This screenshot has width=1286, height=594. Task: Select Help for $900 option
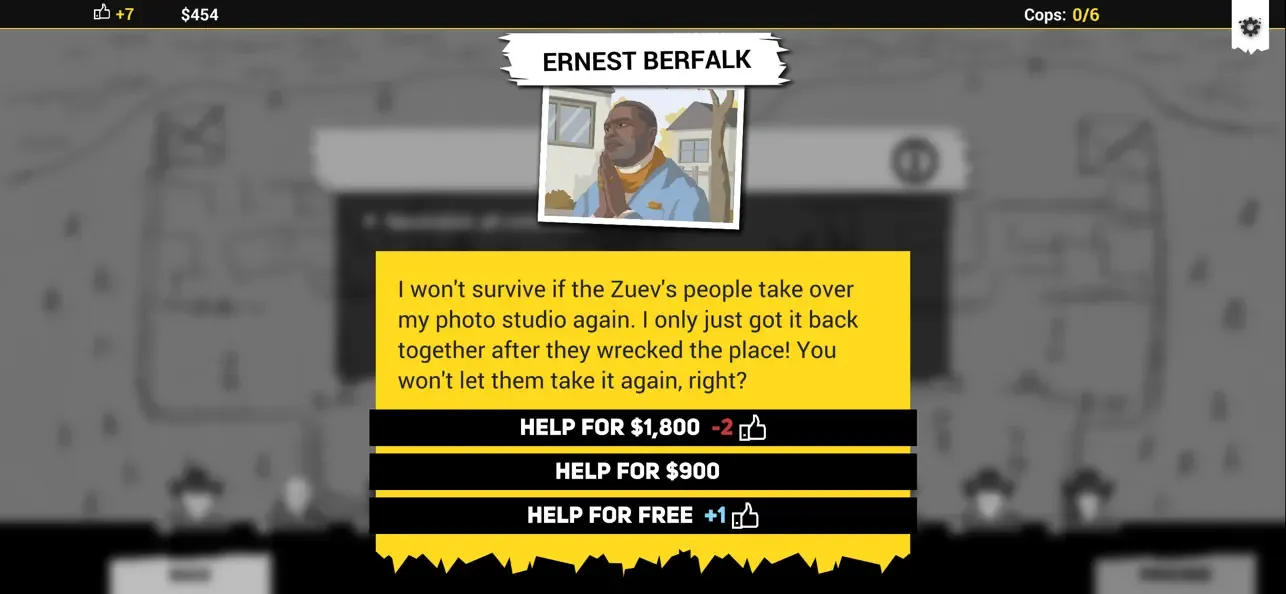(642, 471)
